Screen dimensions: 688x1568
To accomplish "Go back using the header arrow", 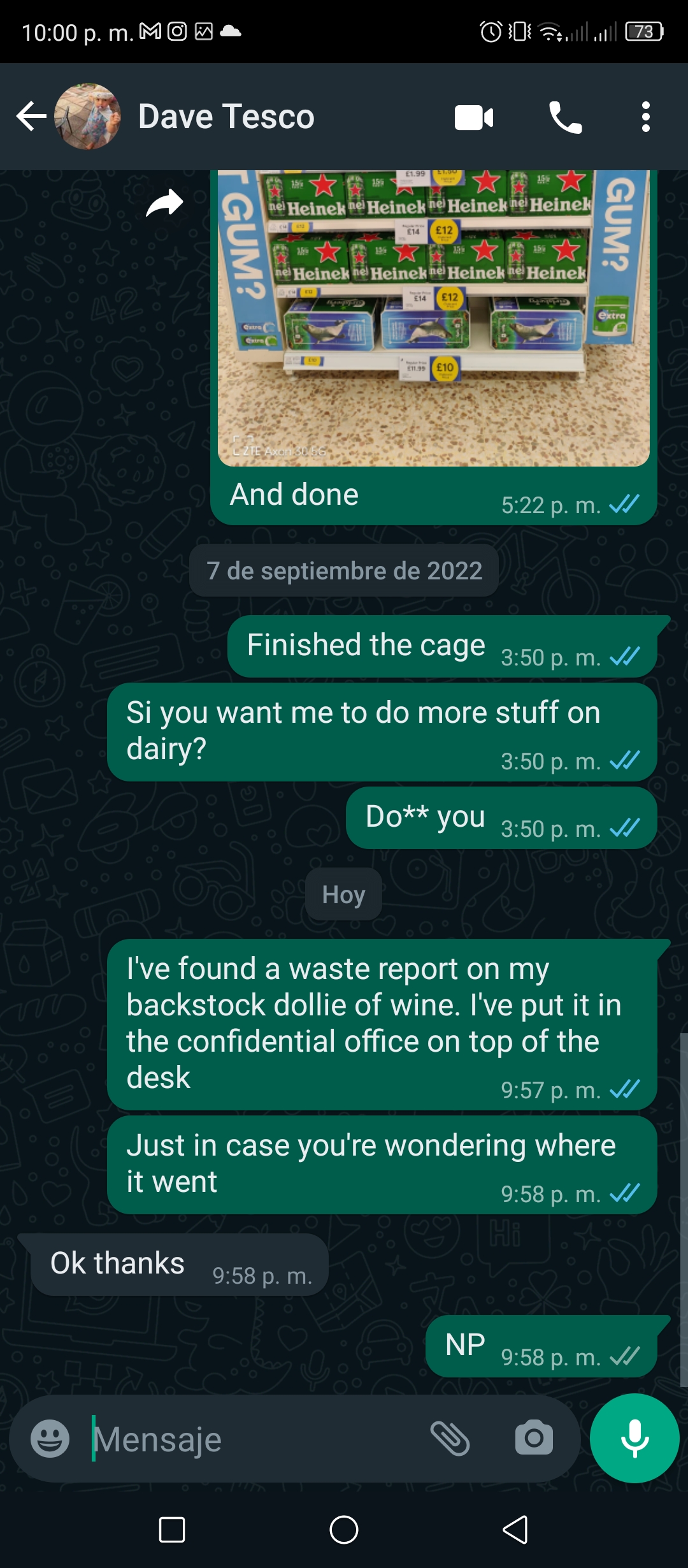I will coord(31,117).
